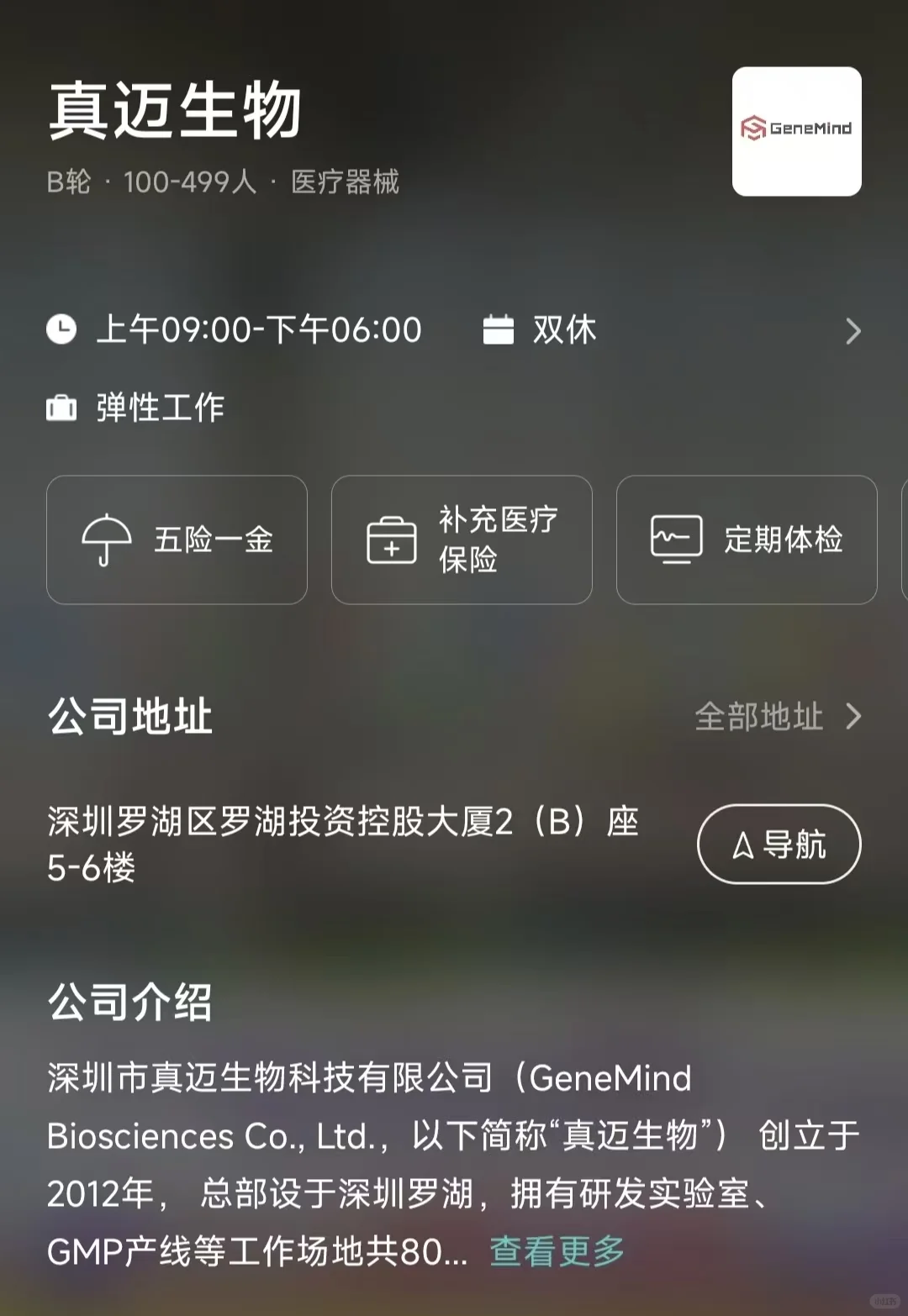Screen dimensions: 908x1316
Task: View 全部地址 list
Action: coord(779,717)
